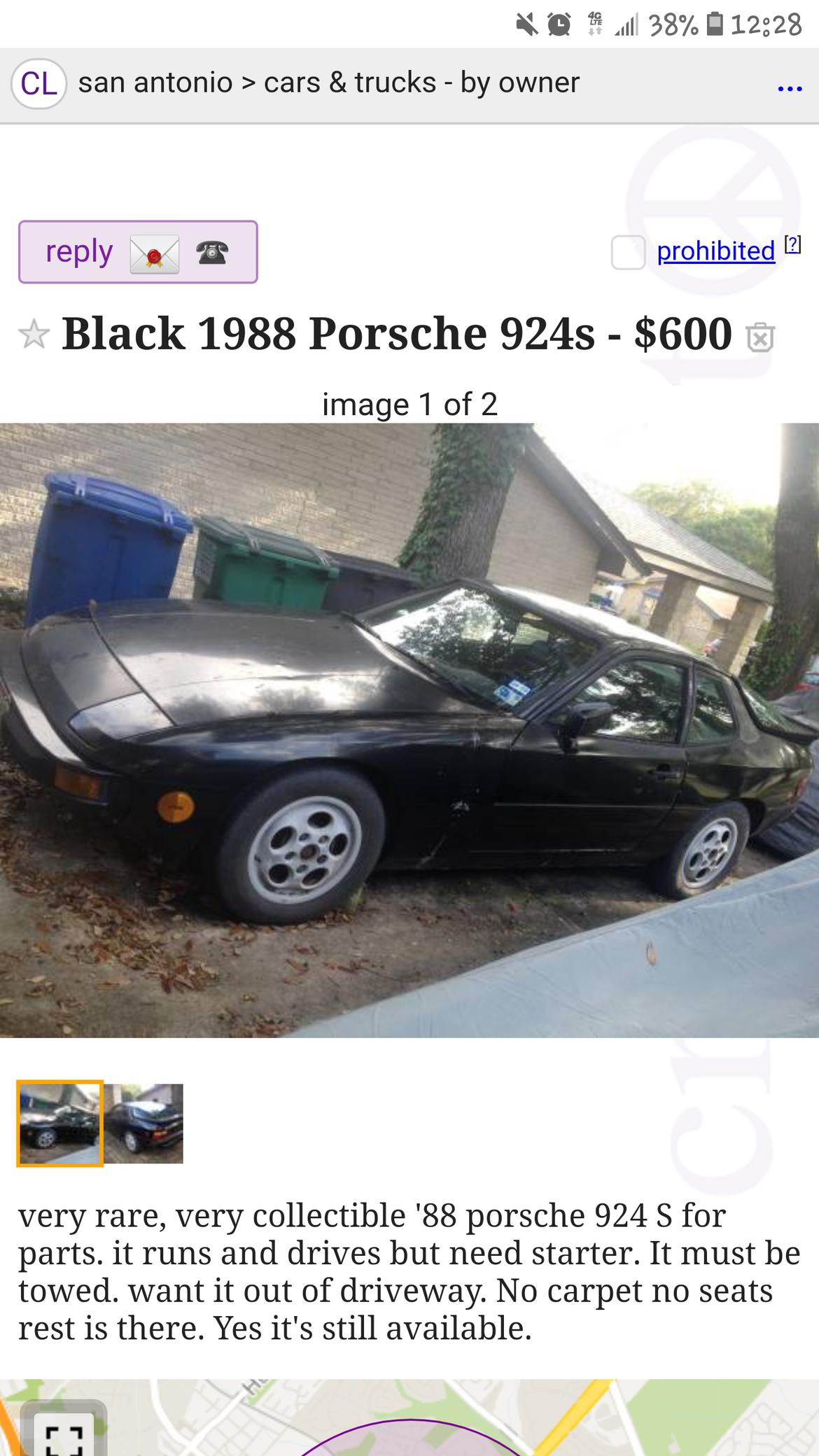Screen dimensions: 819x1456
Task: Go to san antonio section
Action: (x=155, y=83)
